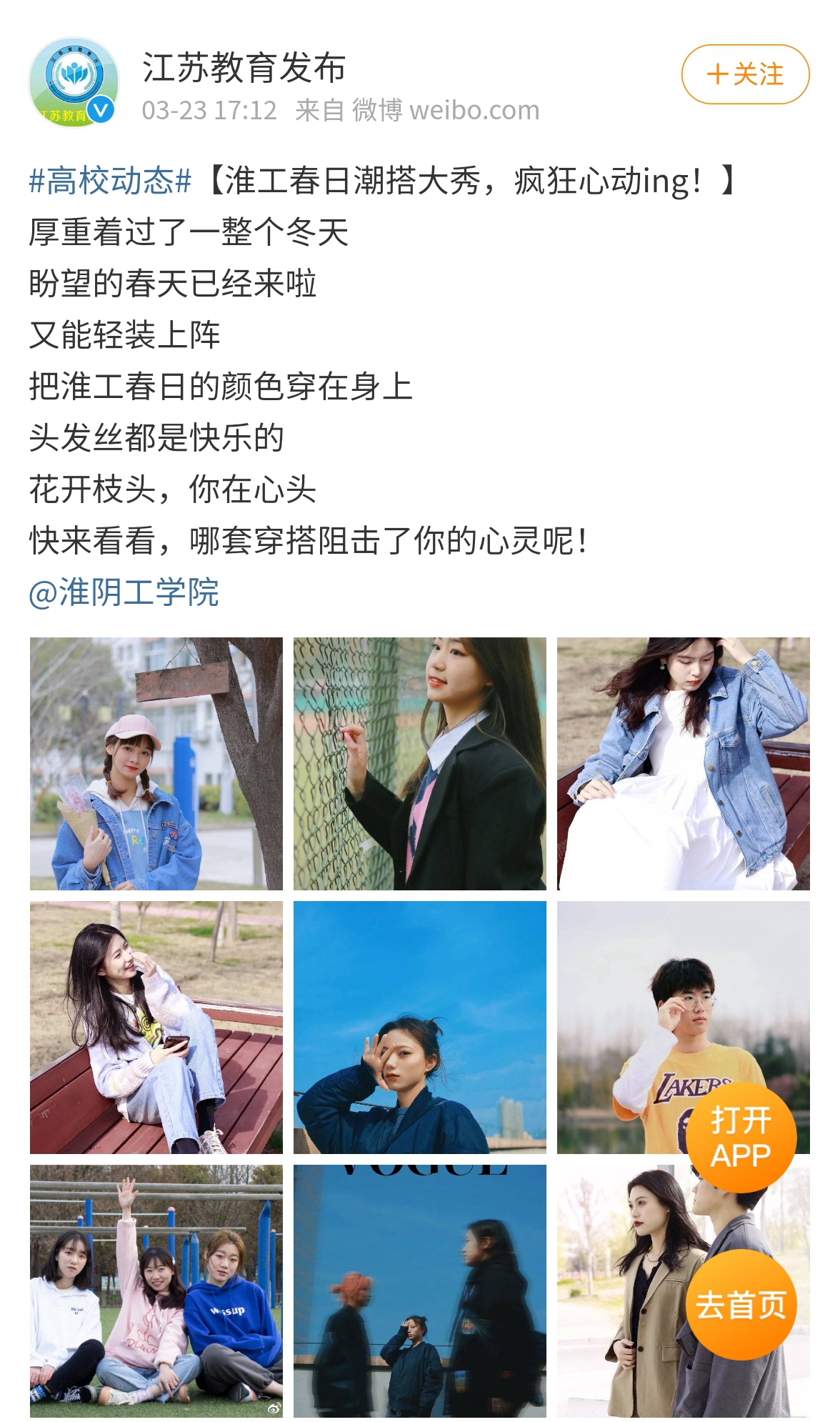Open 江苏教育发布 profile avatar
This screenshot has height=1422, width=840.
[73, 81]
